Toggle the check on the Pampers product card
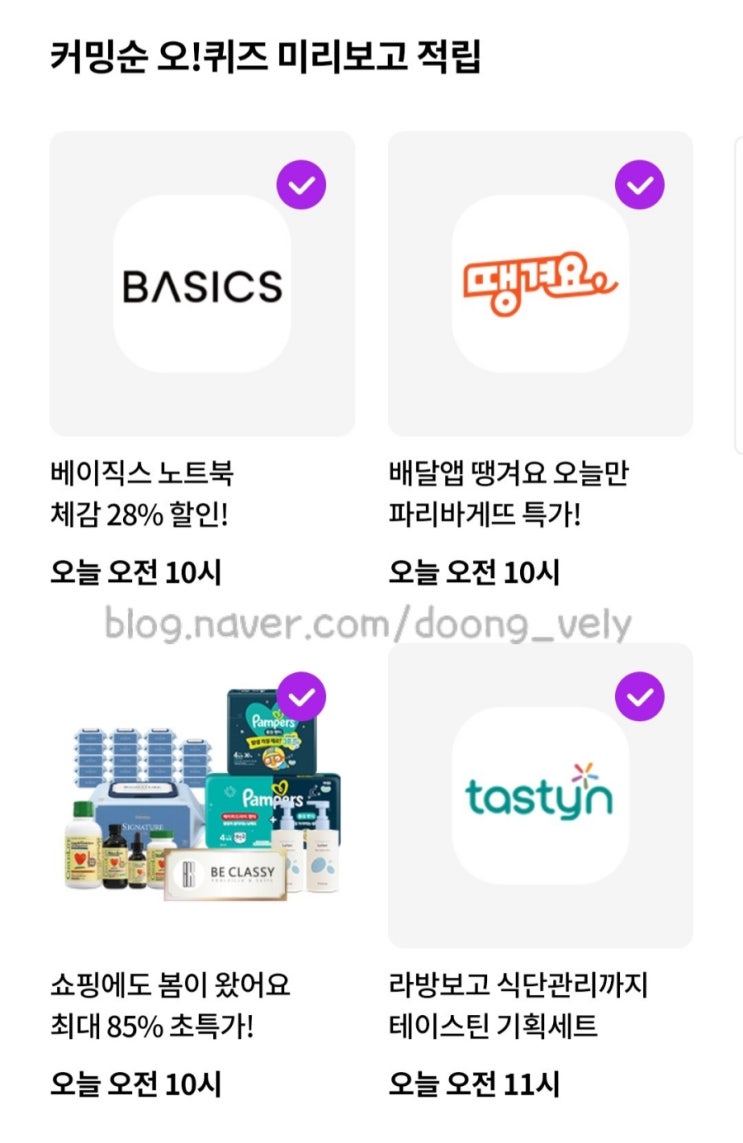The width and height of the screenshot is (743, 1143). click(x=301, y=697)
